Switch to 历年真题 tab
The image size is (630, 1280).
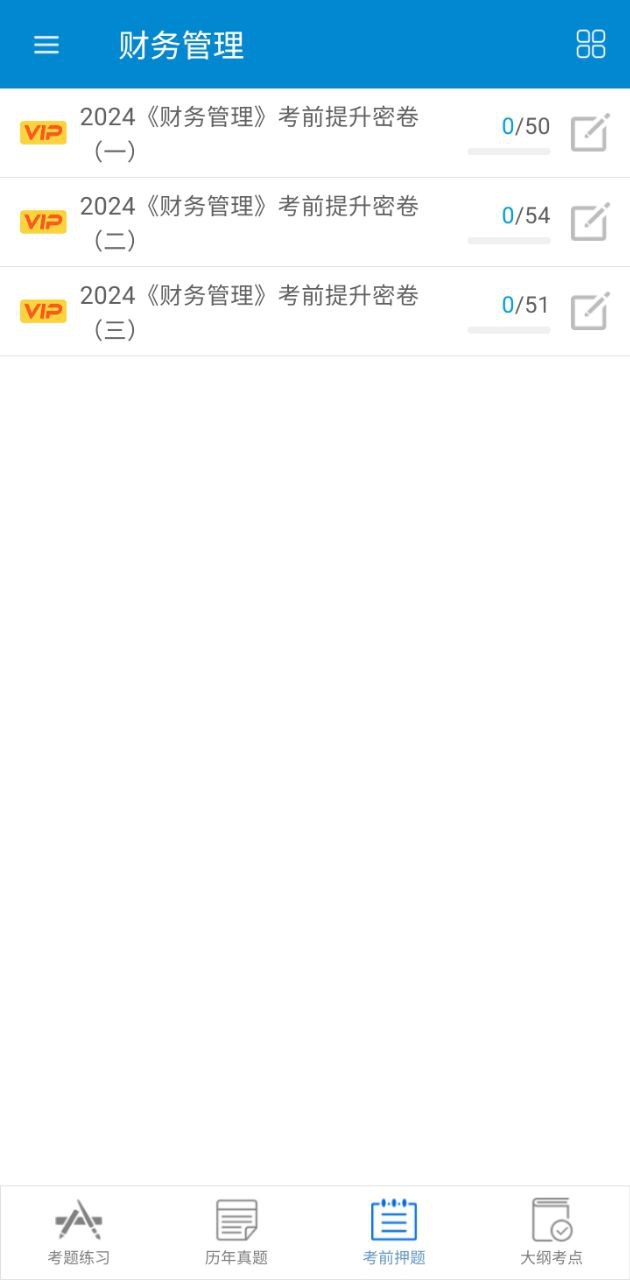click(x=237, y=1233)
